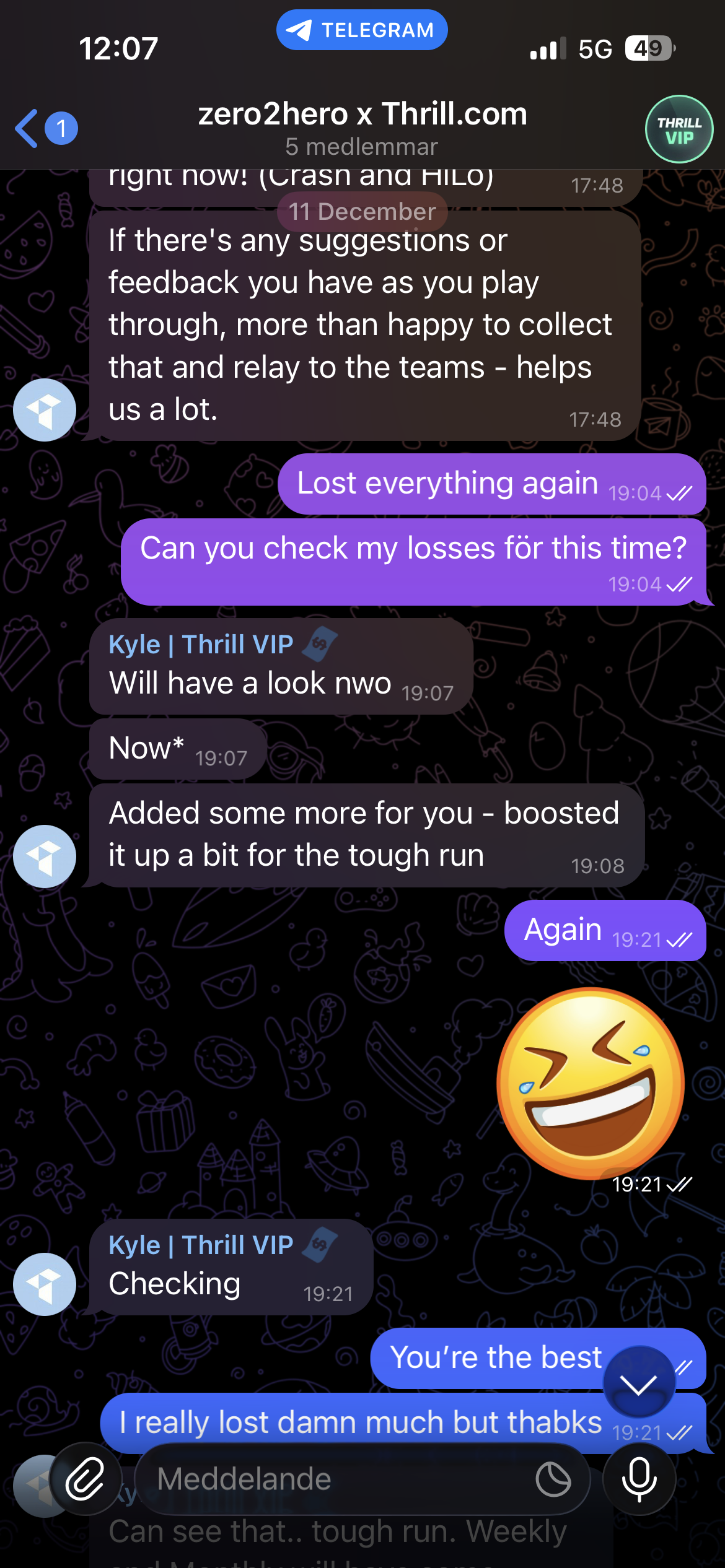
Task: Attach a file with the paperclip
Action: click(85, 1479)
